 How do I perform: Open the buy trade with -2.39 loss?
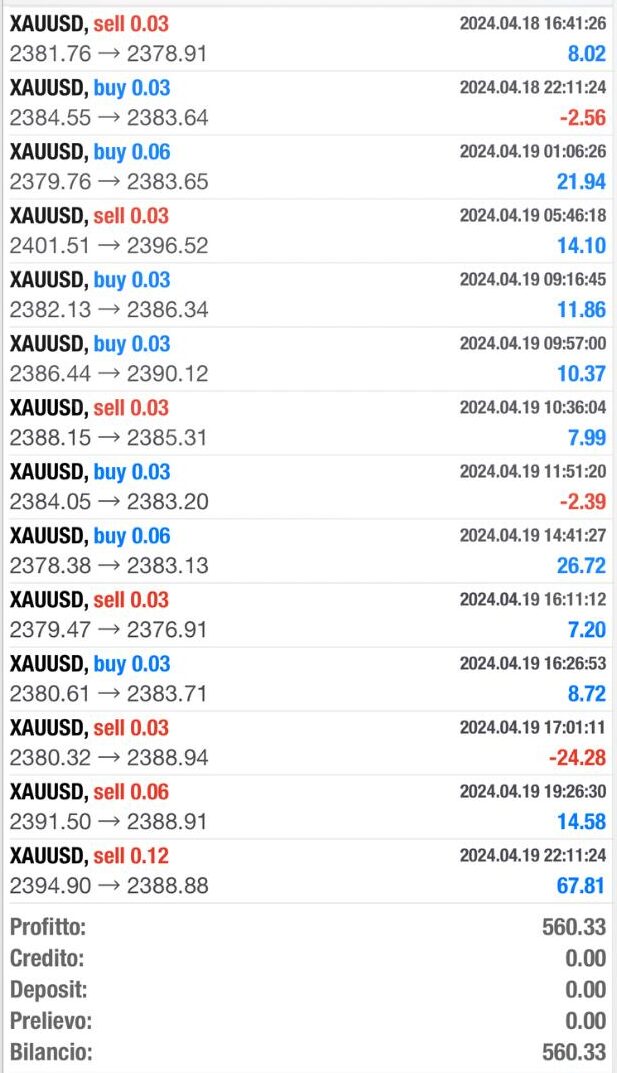pos(308,487)
